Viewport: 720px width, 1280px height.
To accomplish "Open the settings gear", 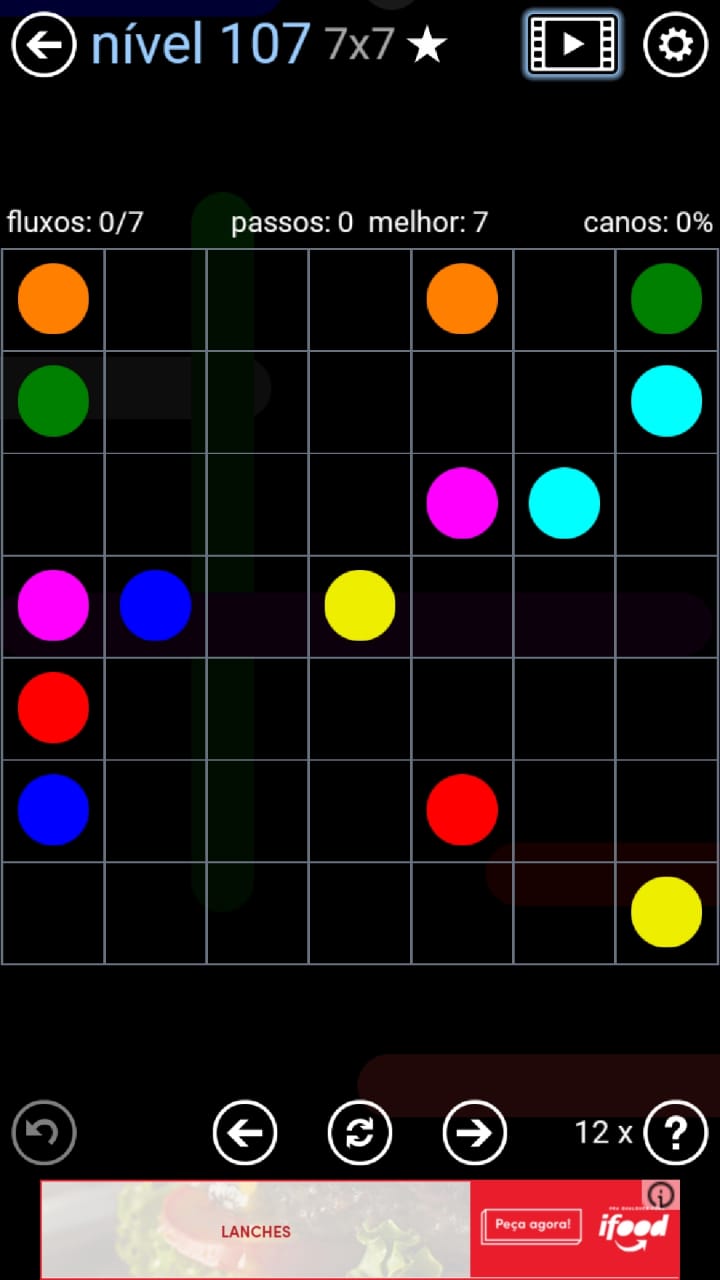I will click(x=675, y=45).
